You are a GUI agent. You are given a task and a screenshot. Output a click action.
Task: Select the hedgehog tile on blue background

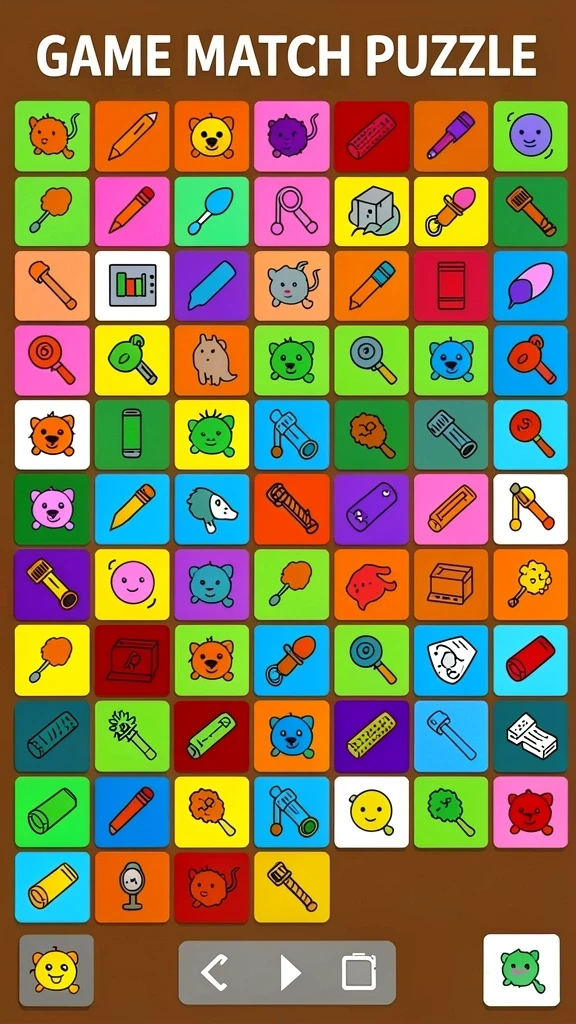click(x=212, y=509)
